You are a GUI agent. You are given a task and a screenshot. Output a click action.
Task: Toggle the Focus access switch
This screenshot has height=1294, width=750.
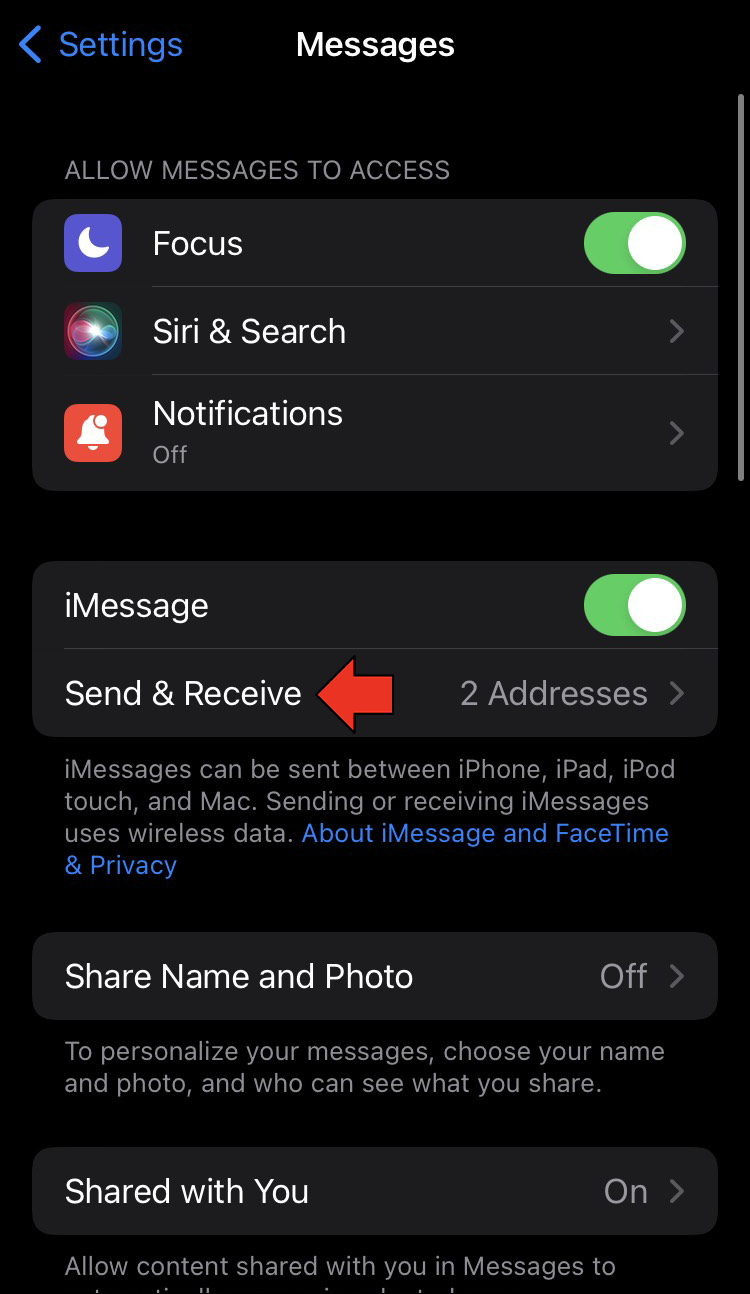tap(634, 243)
